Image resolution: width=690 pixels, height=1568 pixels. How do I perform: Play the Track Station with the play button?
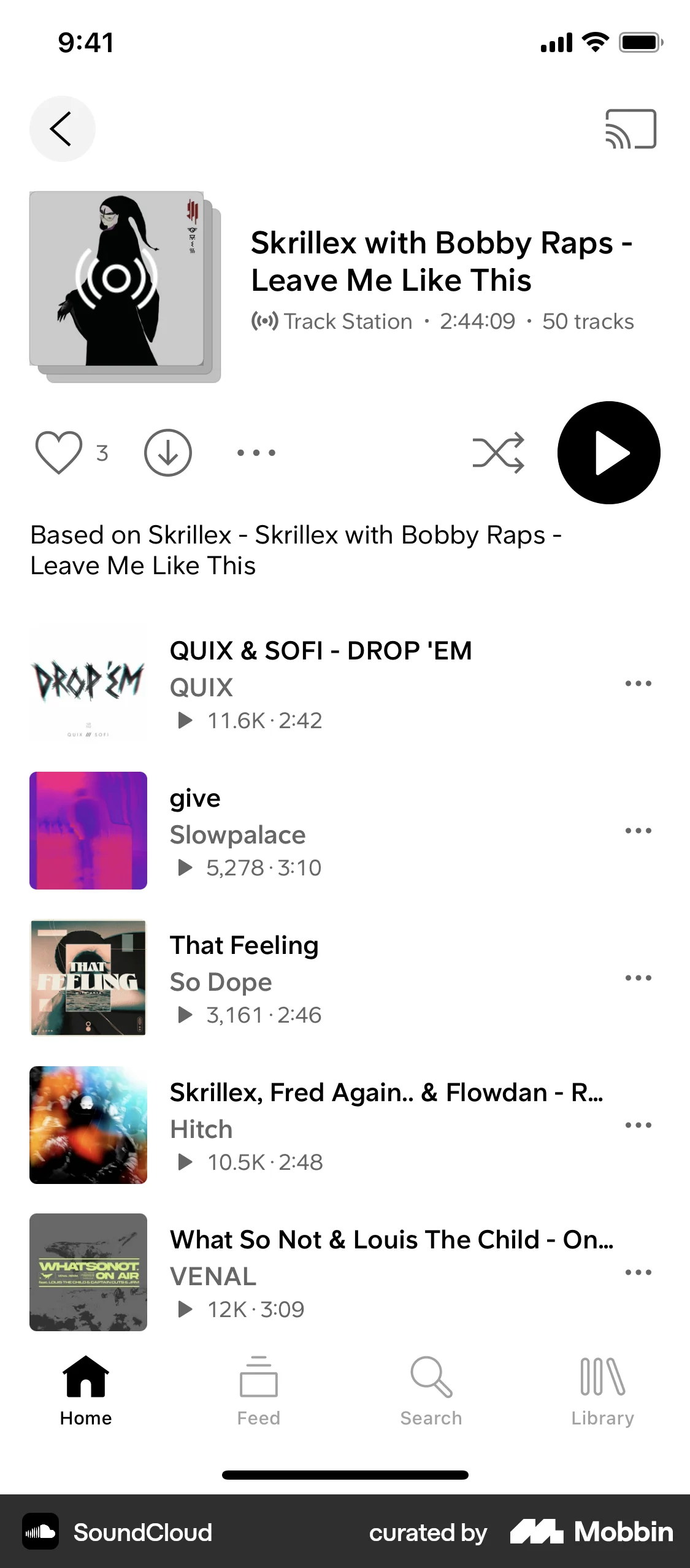(609, 452)
